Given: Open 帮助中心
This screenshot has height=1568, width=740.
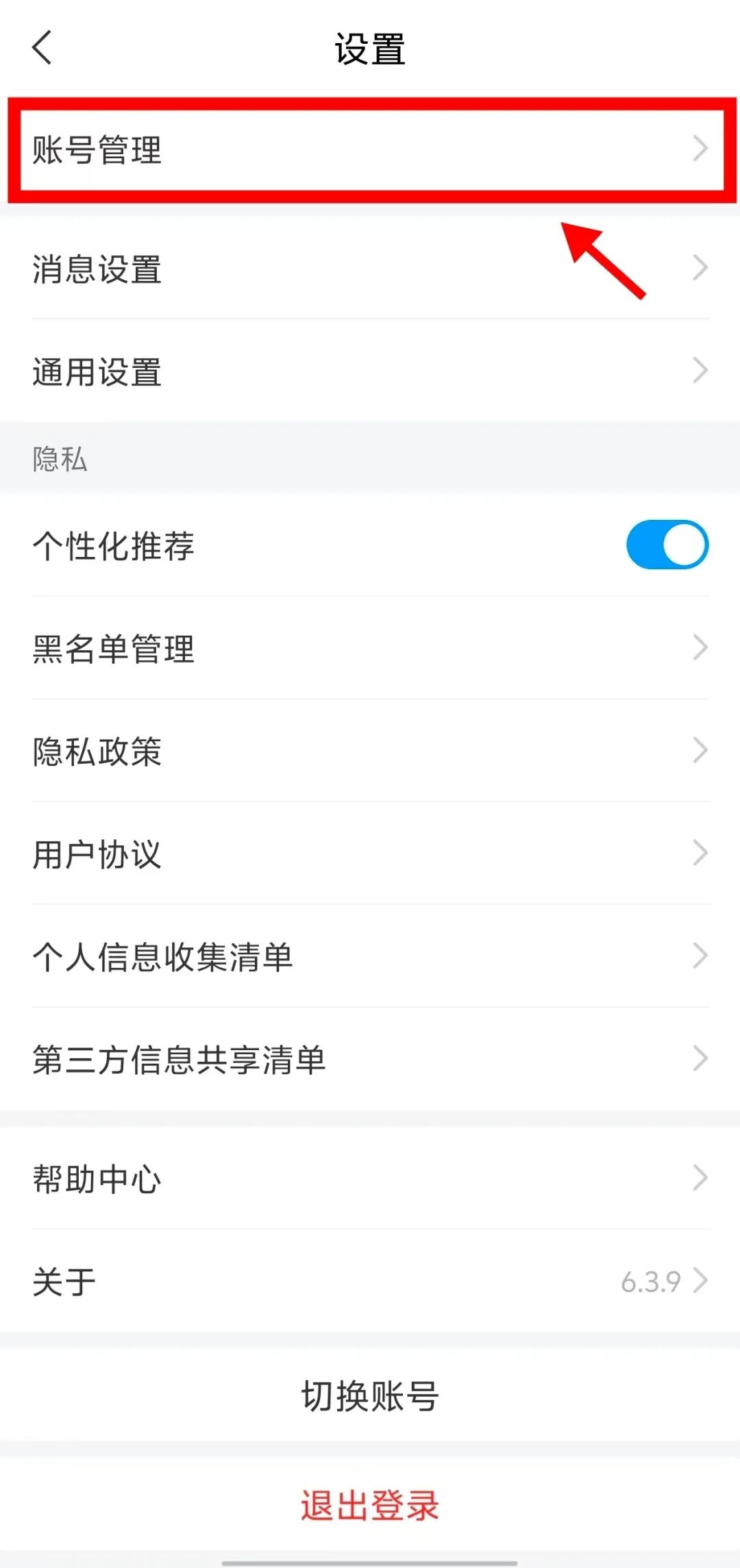Looking at the screenshot, I should click(x=370, y=1178).
